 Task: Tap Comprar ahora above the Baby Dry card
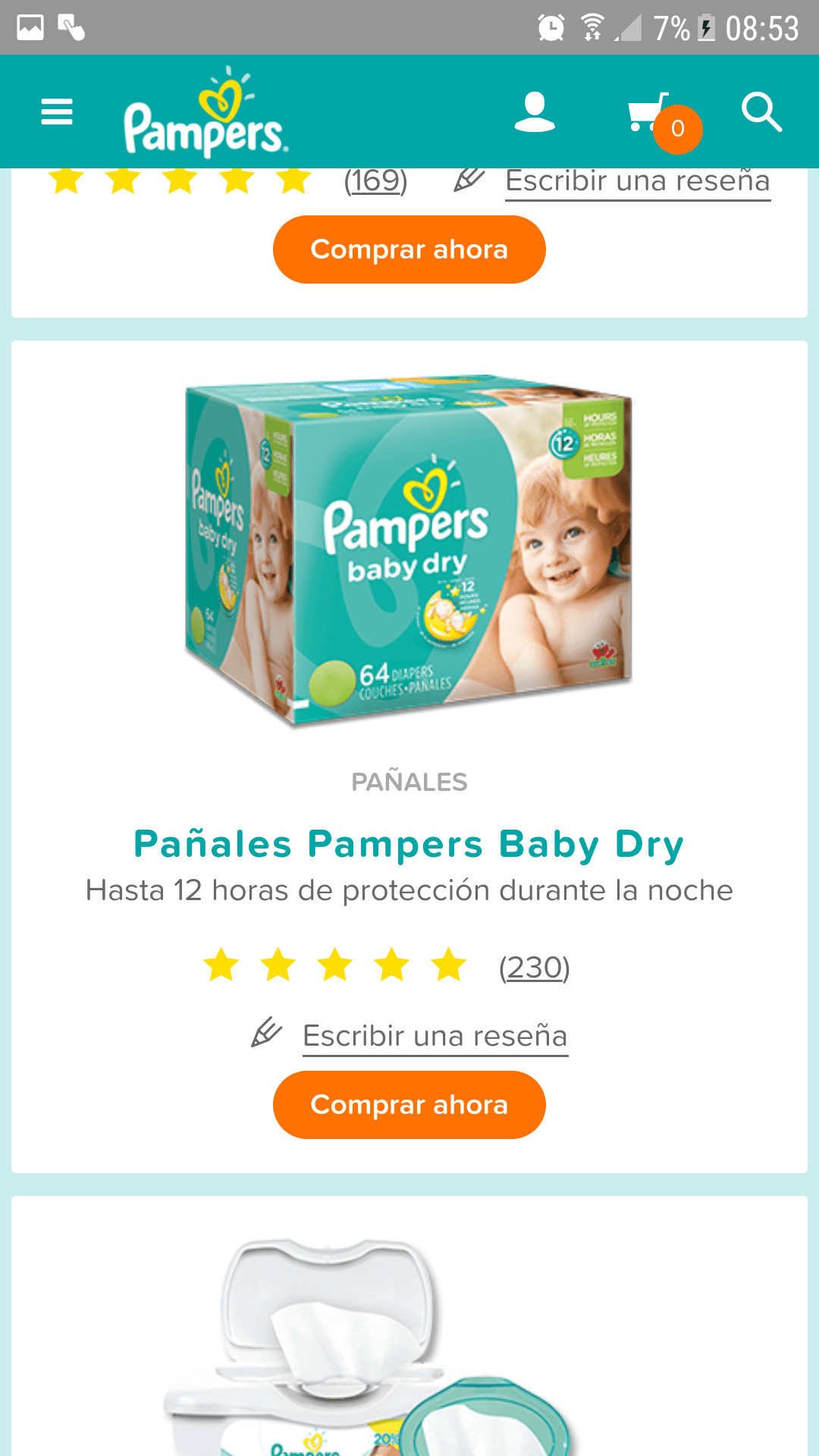409,249
